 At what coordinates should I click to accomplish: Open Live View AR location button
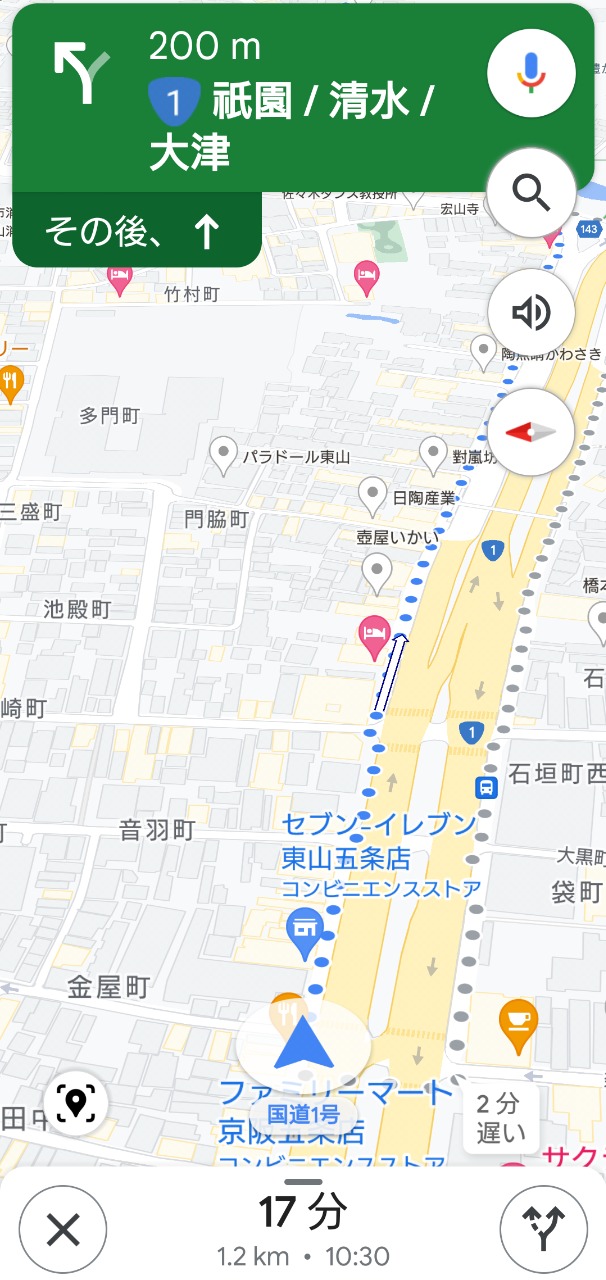point(75,1103)
